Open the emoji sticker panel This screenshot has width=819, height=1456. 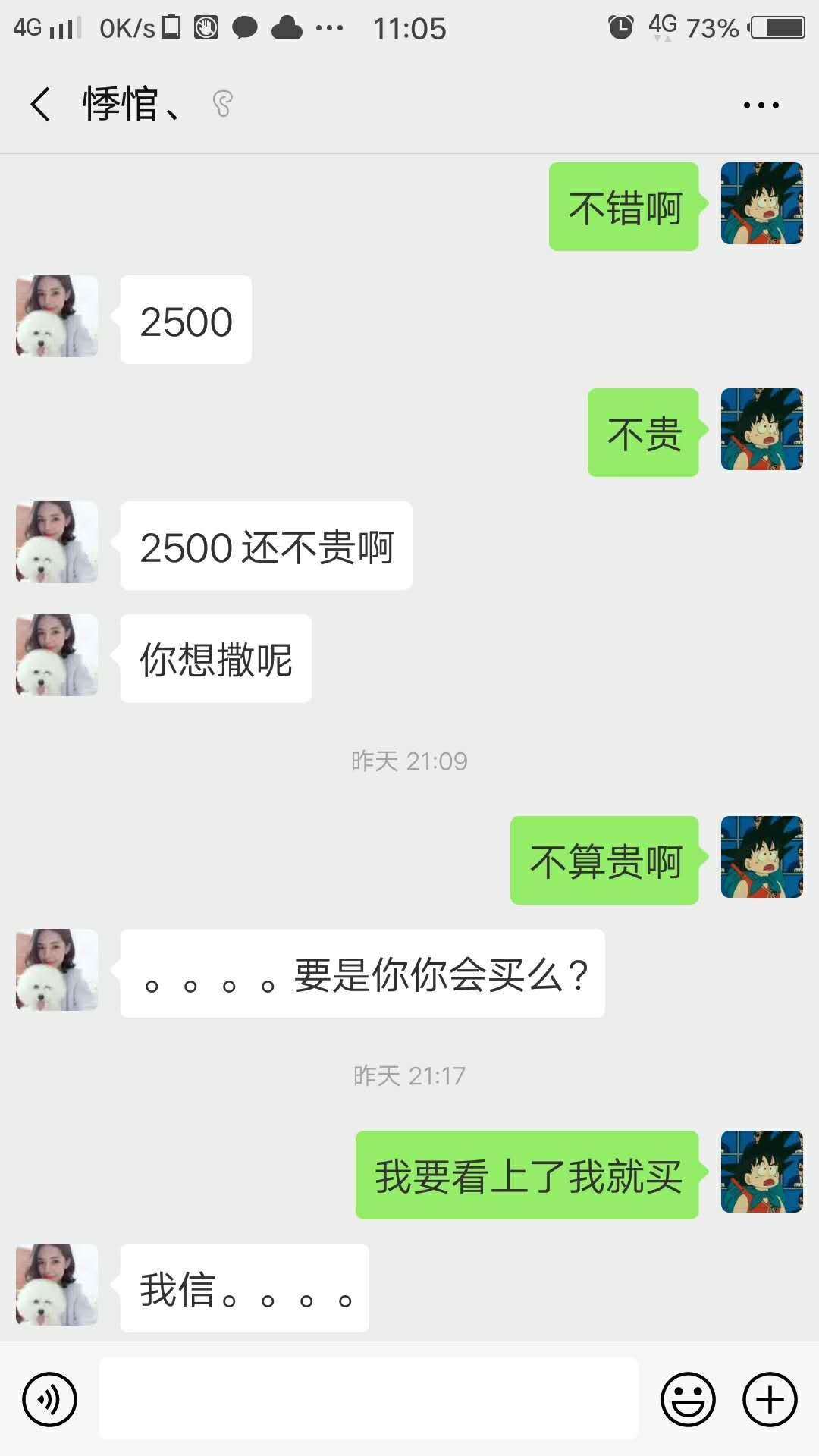point(688,1399)
